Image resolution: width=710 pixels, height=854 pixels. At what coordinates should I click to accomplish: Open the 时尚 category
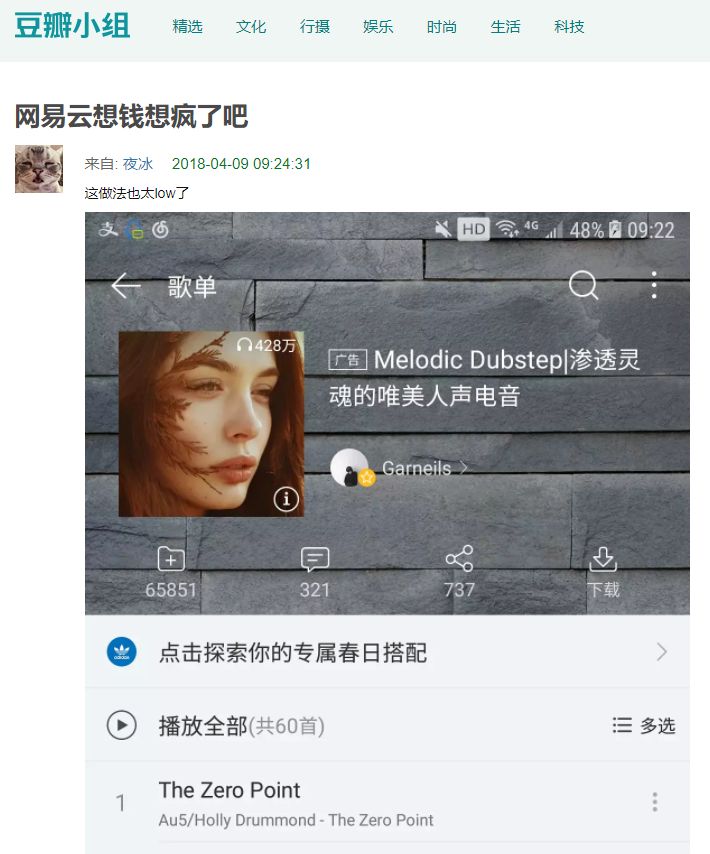(x=442, y=27)
